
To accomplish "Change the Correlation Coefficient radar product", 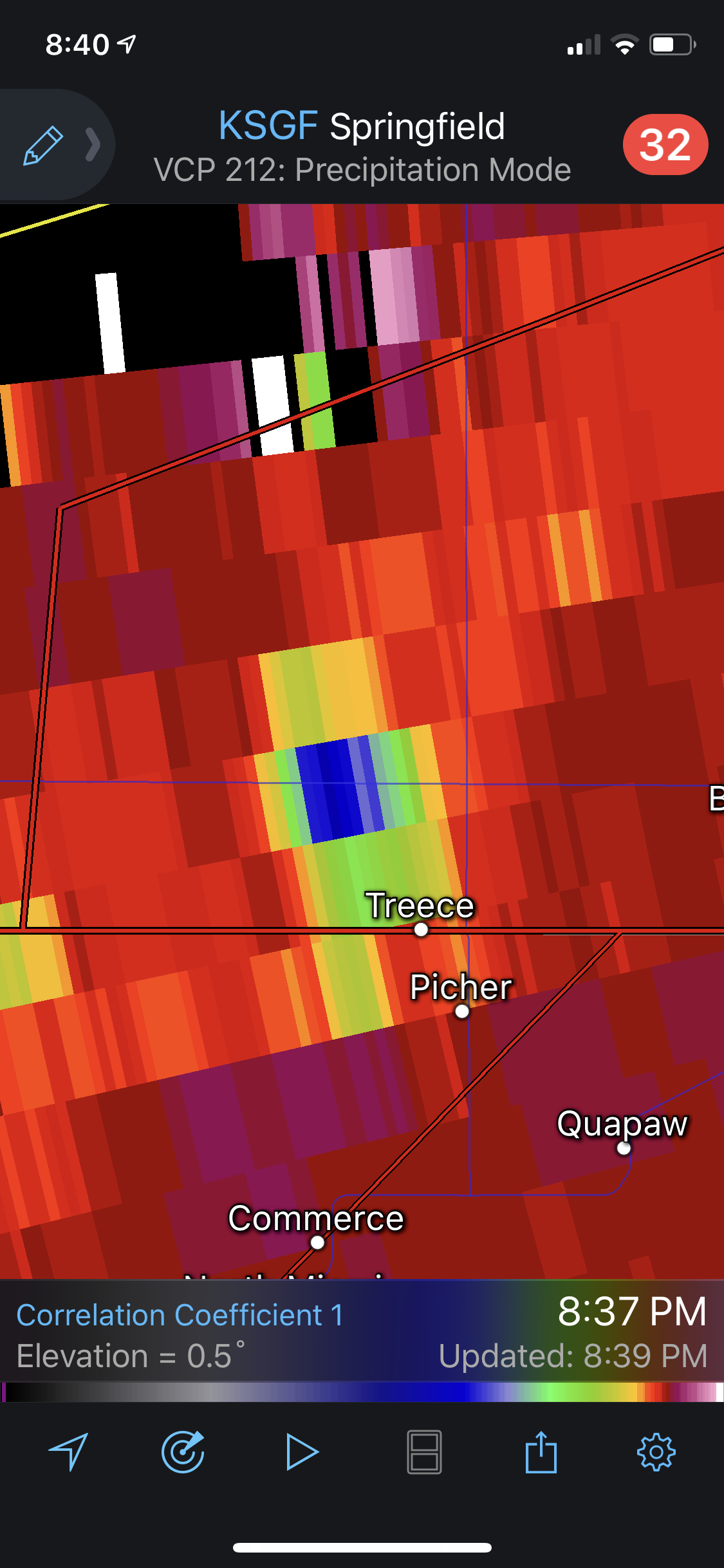I will coord(180,1315).
